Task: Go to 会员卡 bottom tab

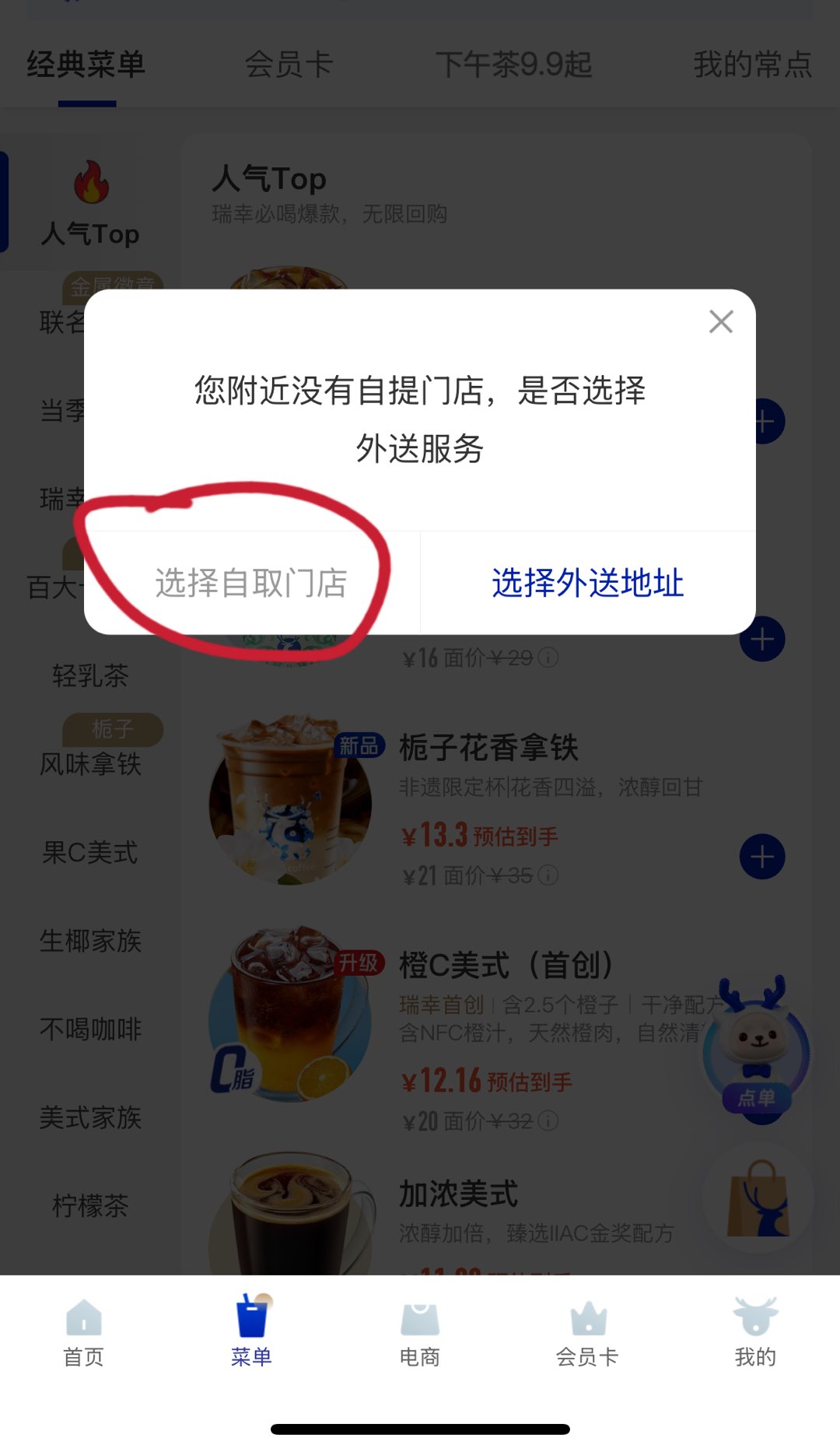Action: [x=587, y=1333]
